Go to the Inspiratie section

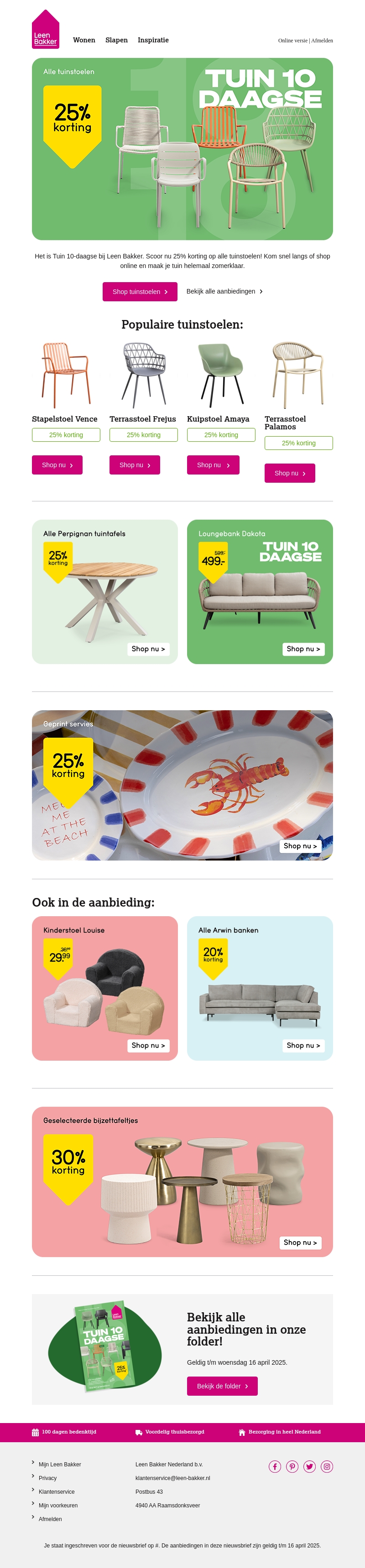pos(153,40)
